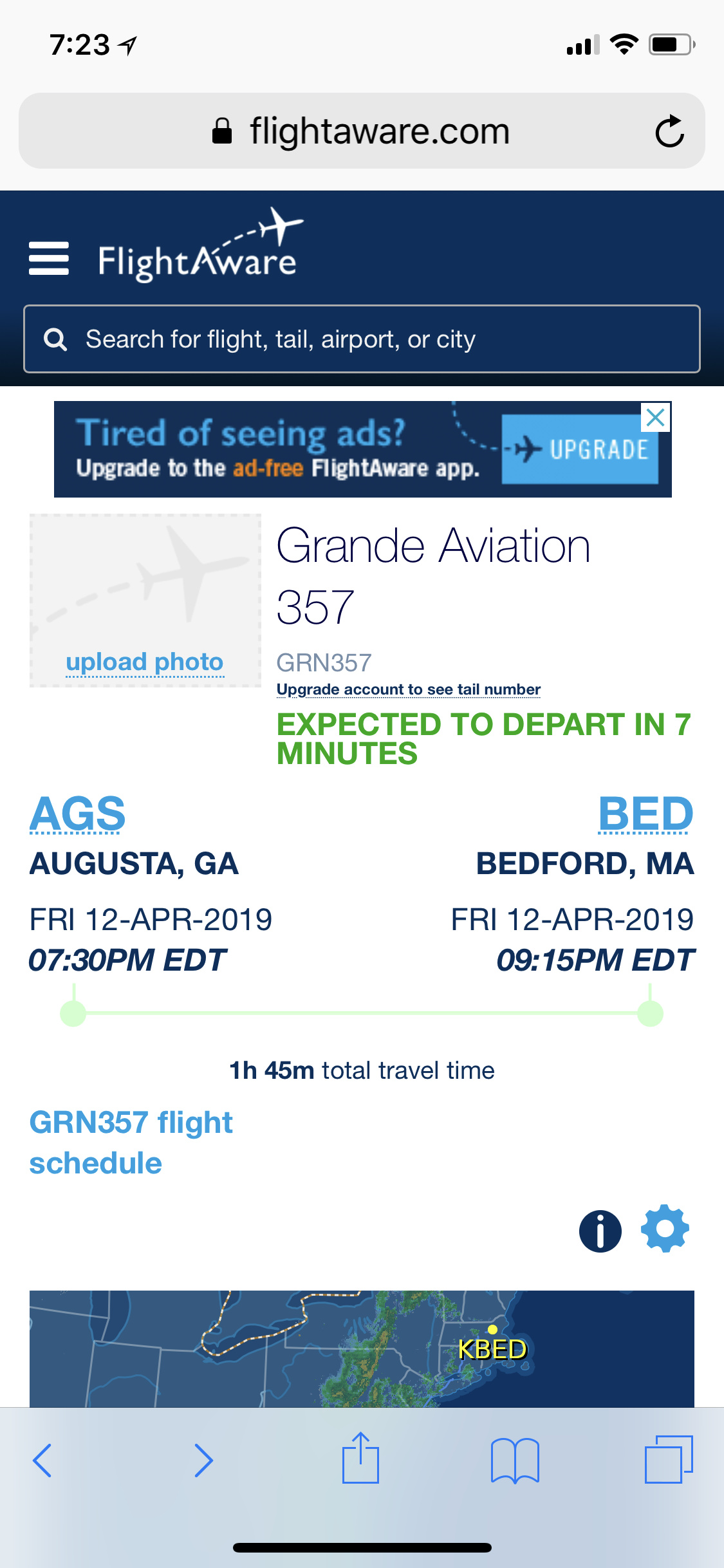Open Safari bookmarks
The height and width of the screenshot is (1568, 724).
click(x=514, y=1460)
